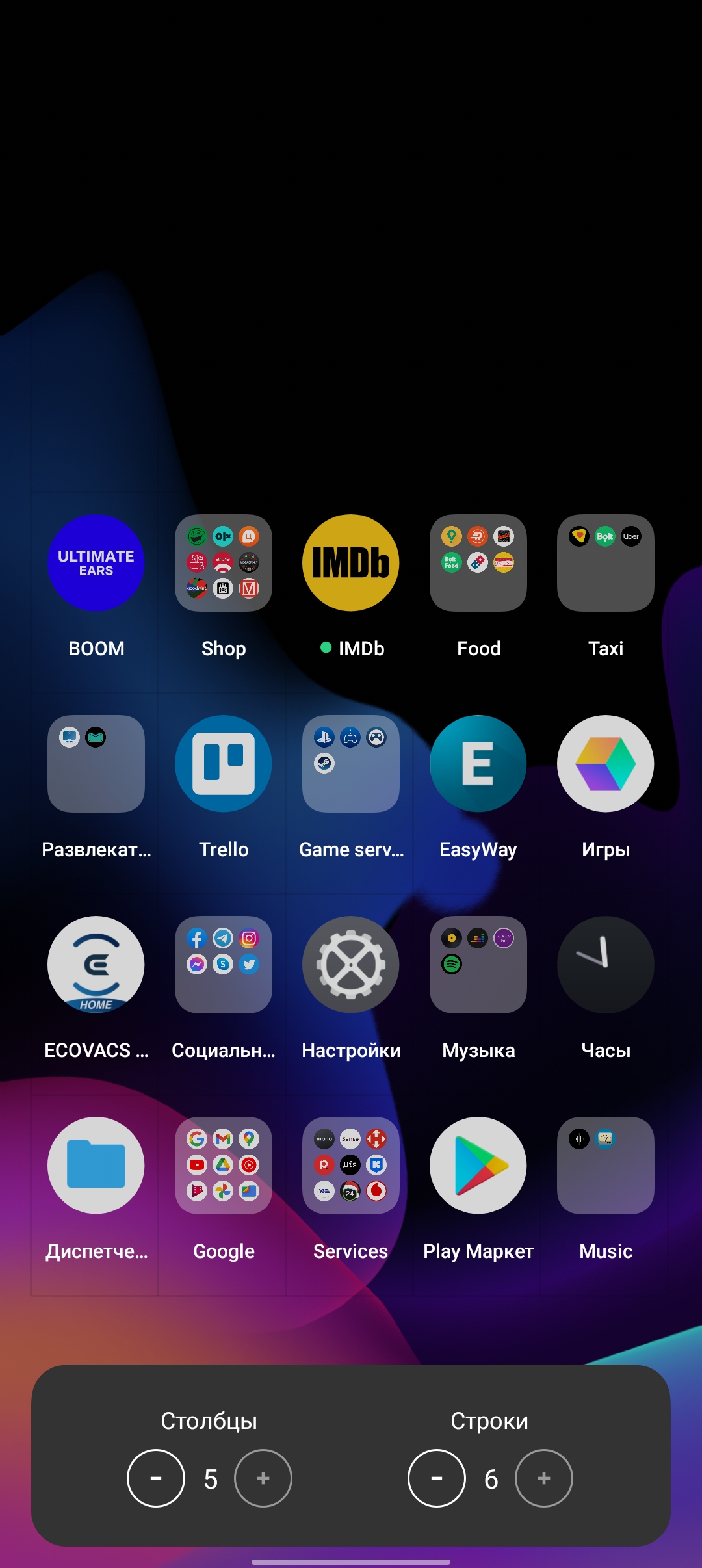Increase the number of rows (Строки)

544,1478
